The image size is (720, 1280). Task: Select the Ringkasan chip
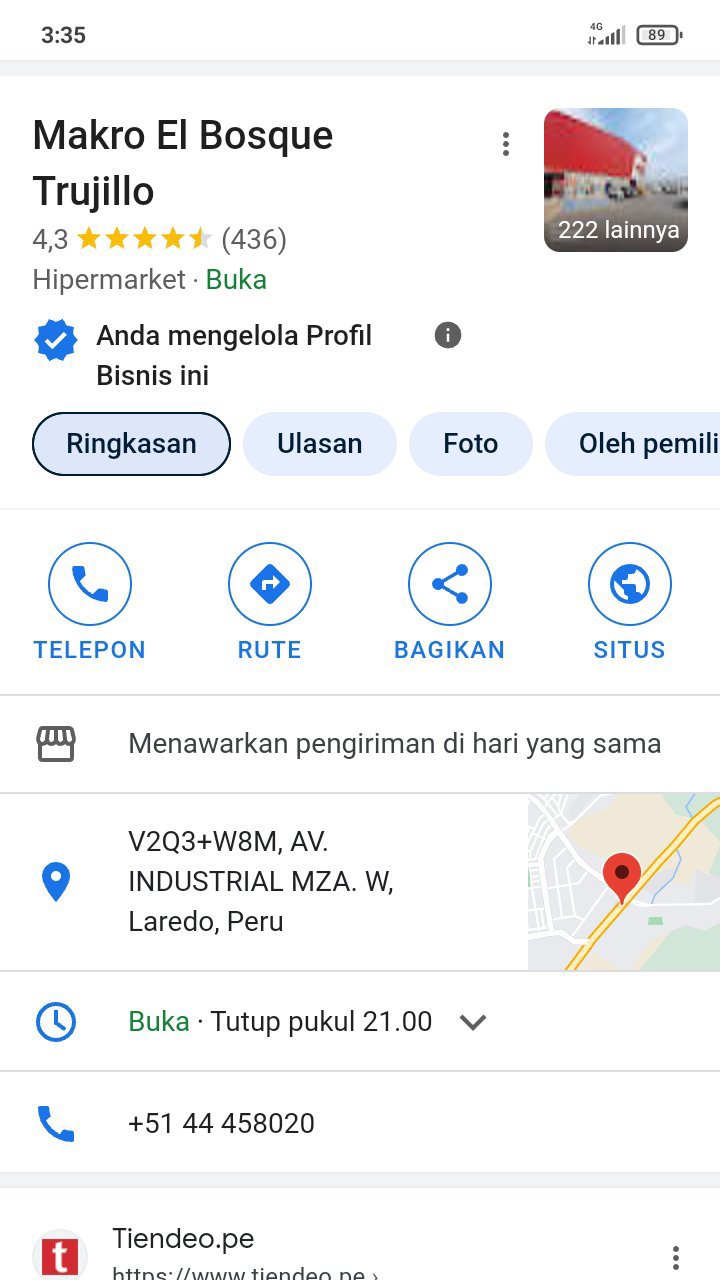pos(132,444)
